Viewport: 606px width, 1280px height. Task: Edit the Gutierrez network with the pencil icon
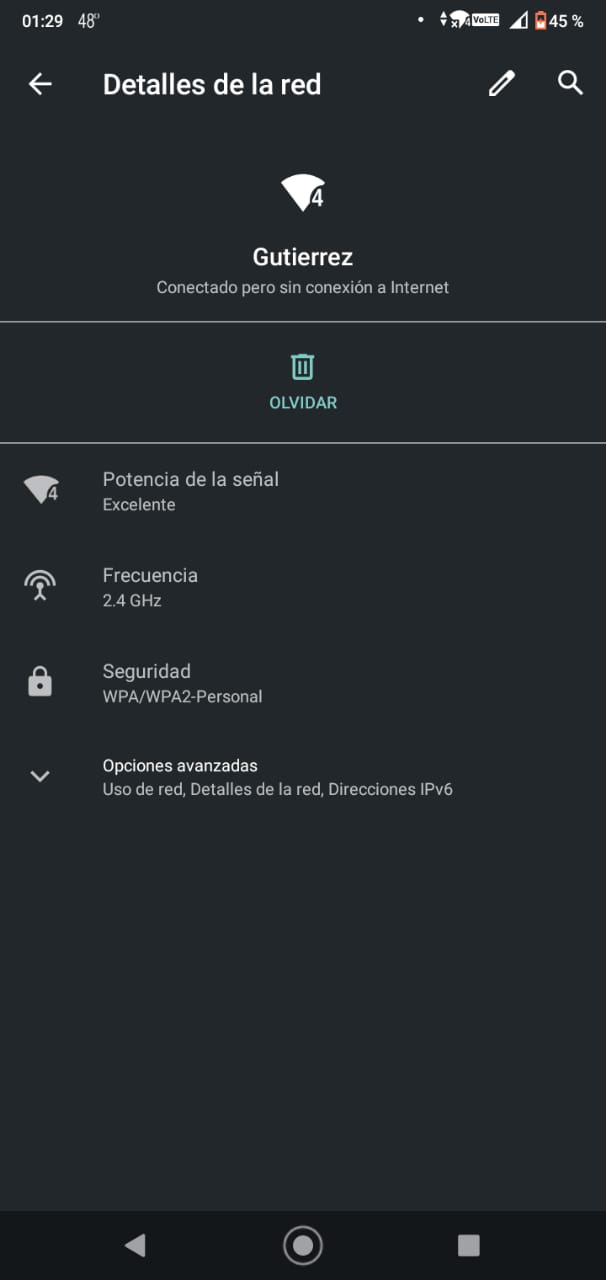[x=501, y=83]
